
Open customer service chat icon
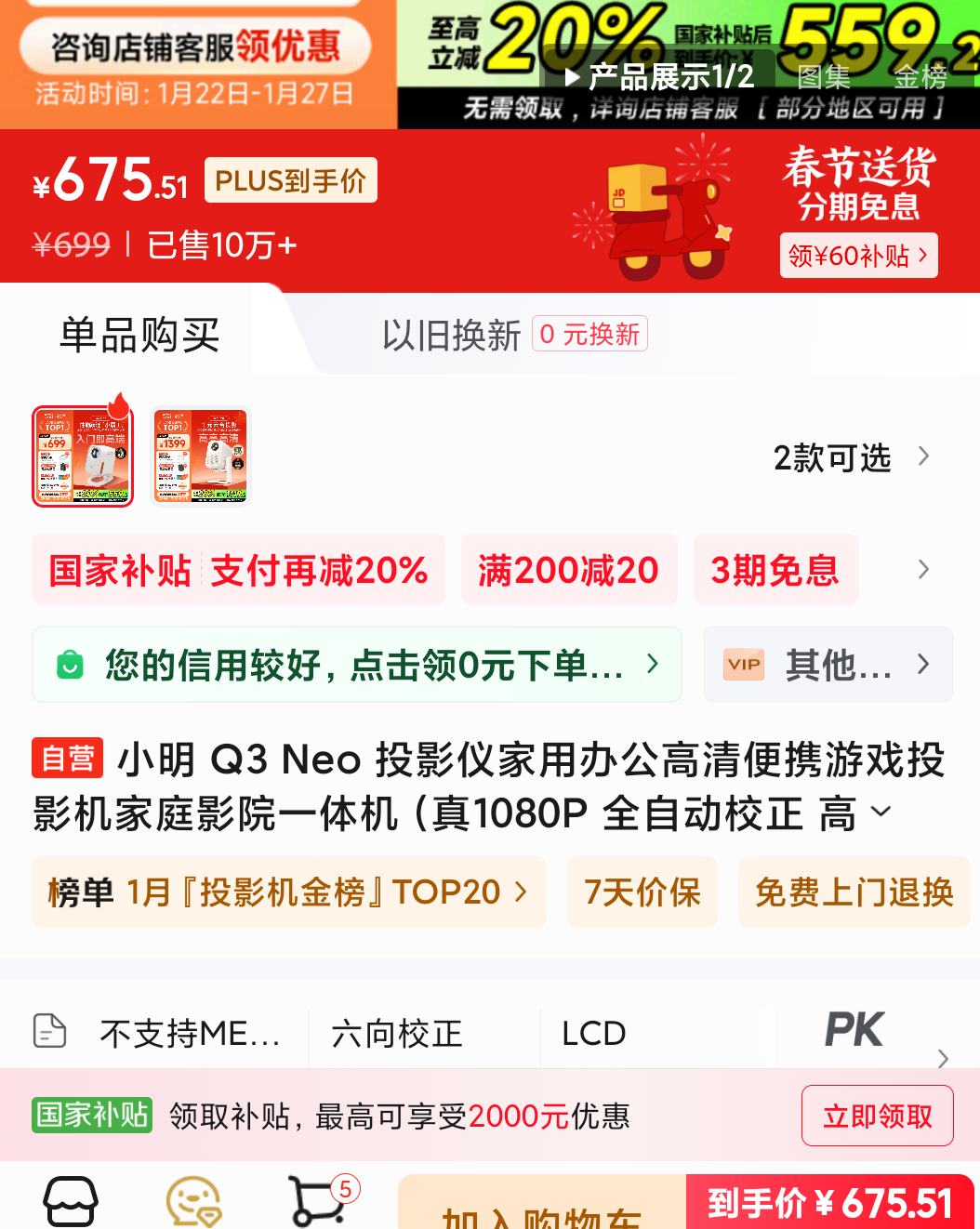click(192, 1200)
